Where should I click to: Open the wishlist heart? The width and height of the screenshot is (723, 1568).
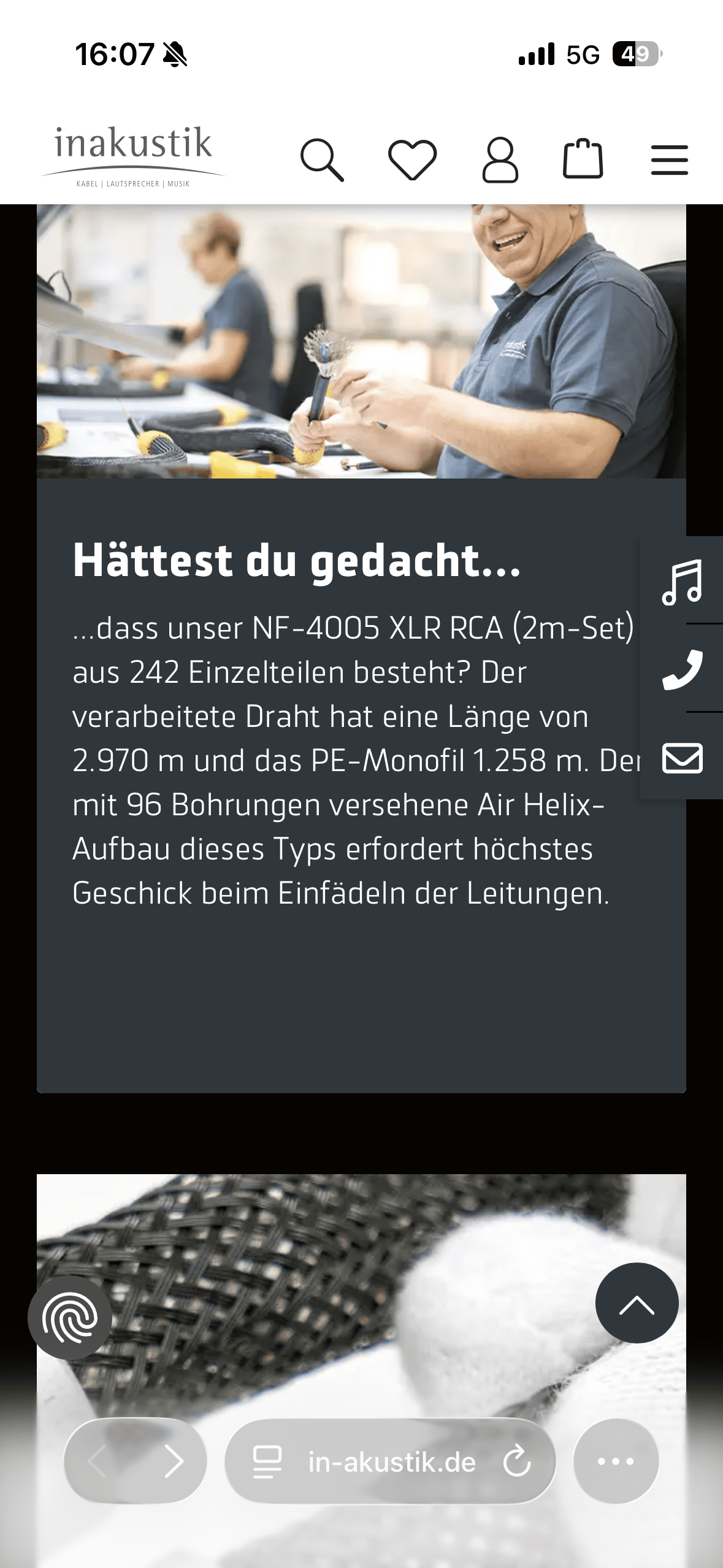(412, 160)
